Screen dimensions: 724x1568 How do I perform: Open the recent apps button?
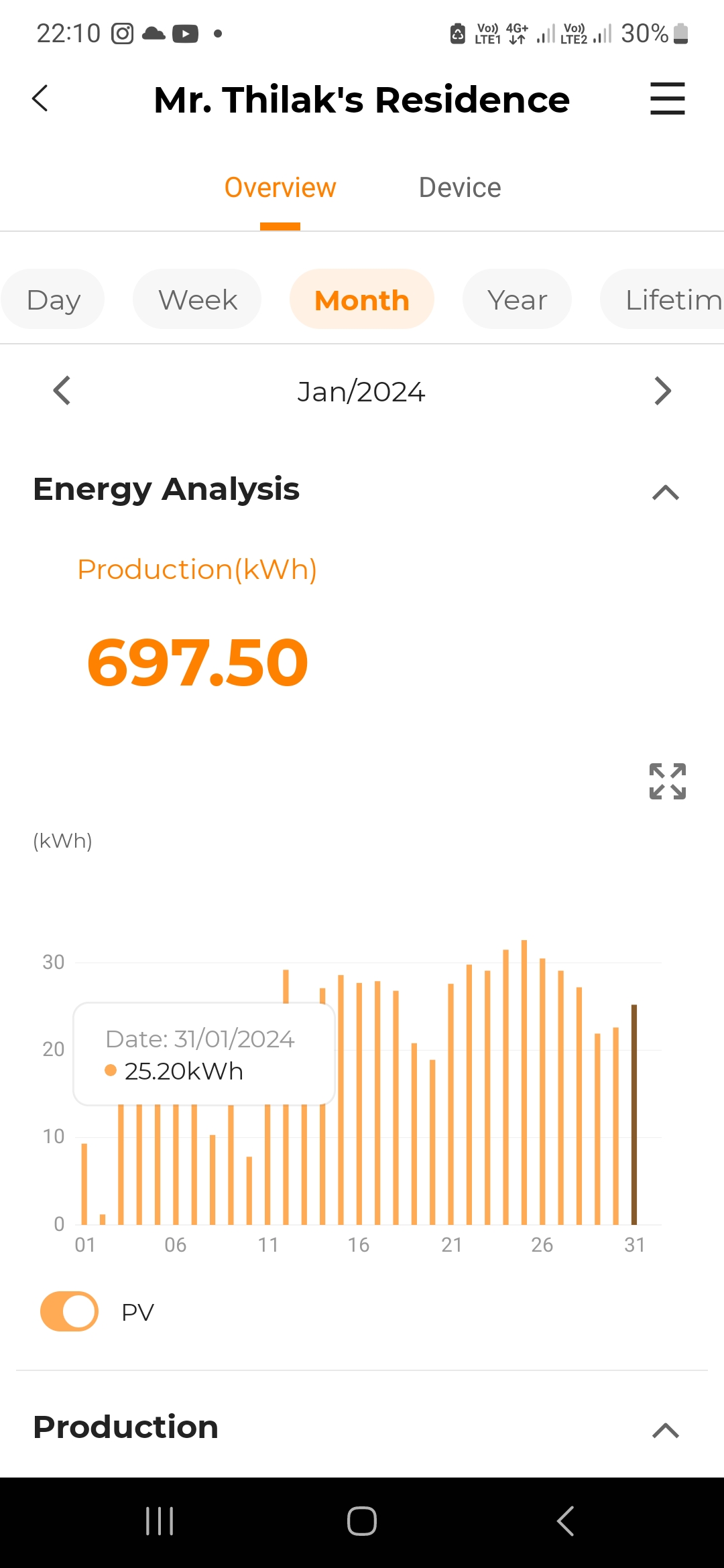click(160, 1521)
